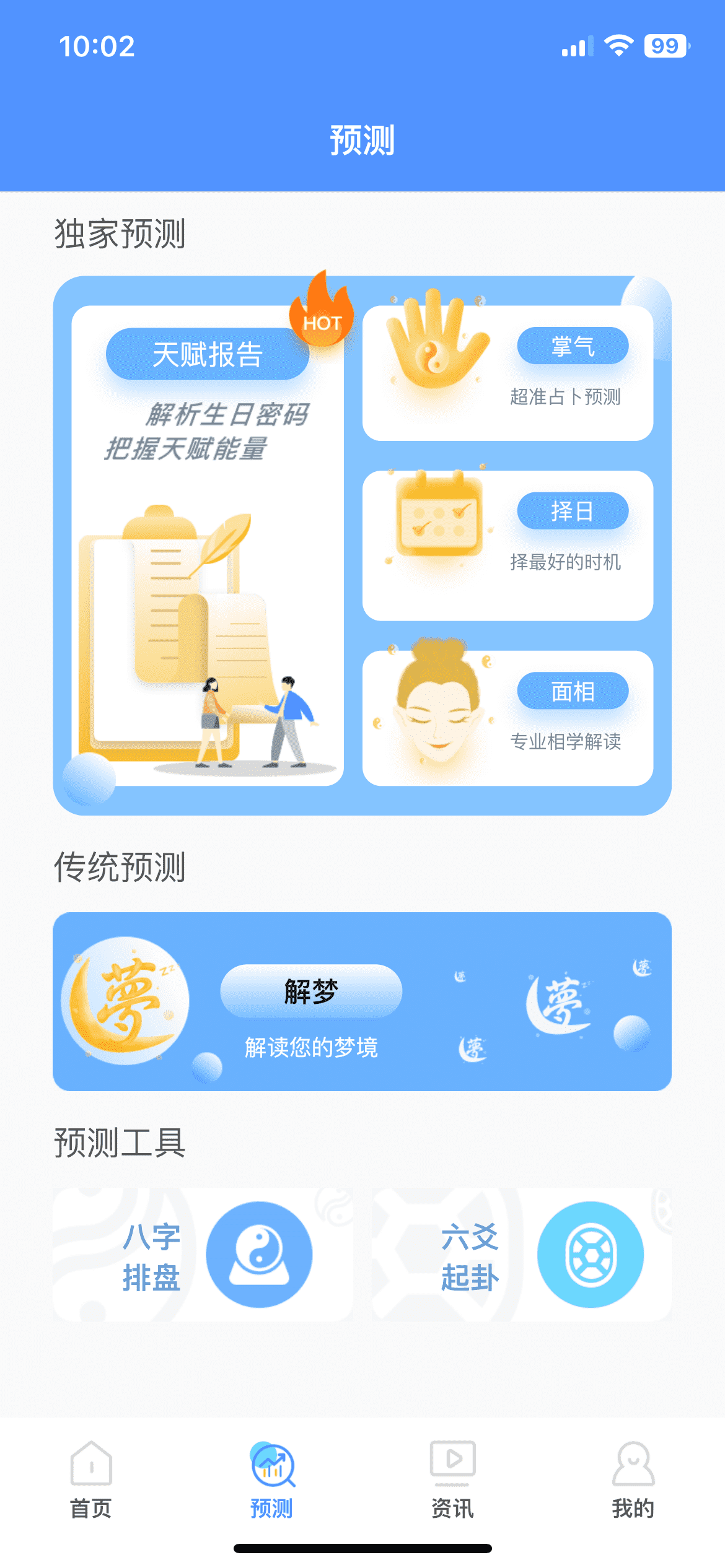Viewport: 725px width, 1568px height.
Task: Open the 我的 profile tab
Action: [x=633, y=1480]
